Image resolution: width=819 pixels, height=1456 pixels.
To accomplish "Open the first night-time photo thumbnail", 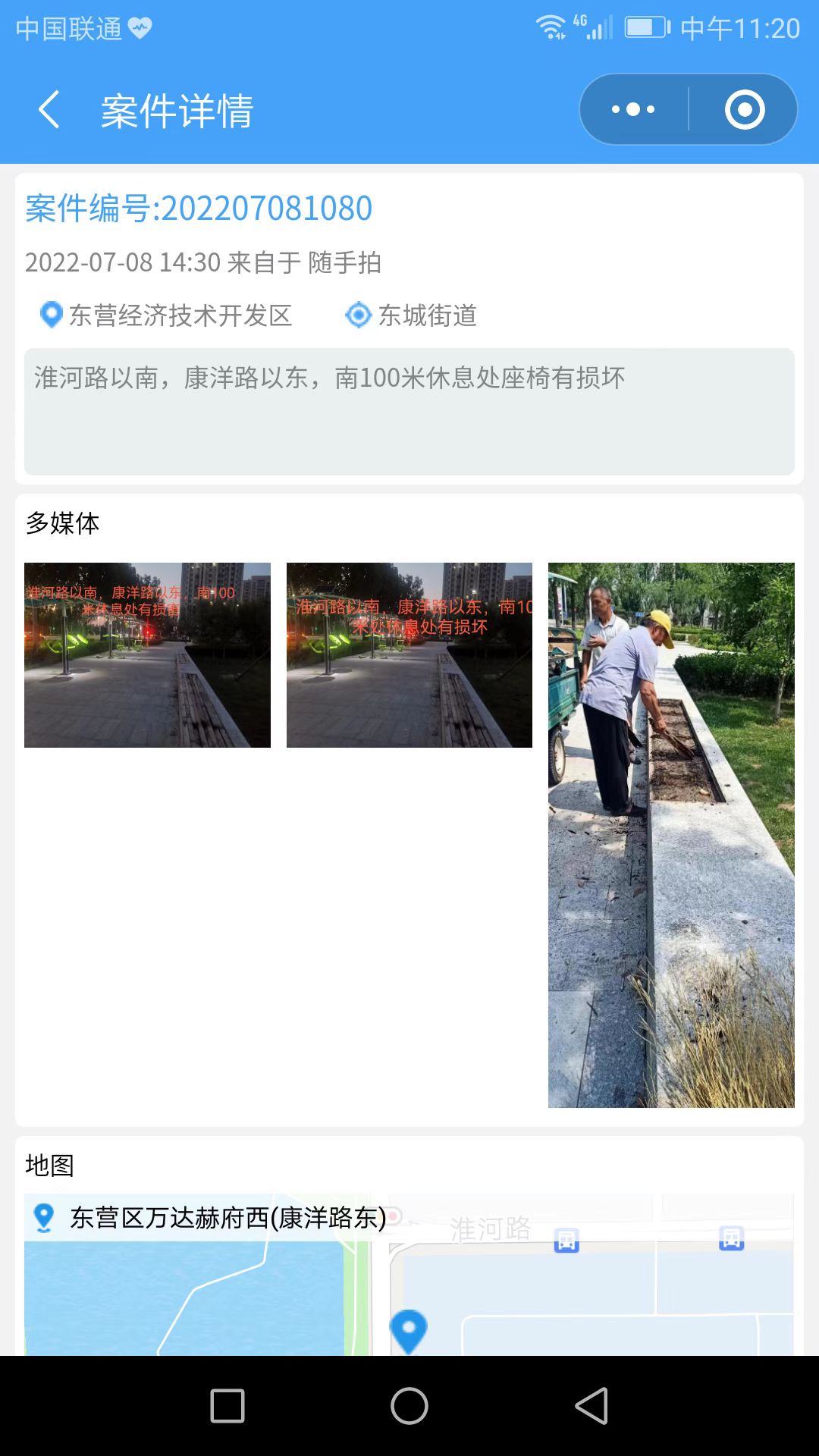I will (147, 655).
